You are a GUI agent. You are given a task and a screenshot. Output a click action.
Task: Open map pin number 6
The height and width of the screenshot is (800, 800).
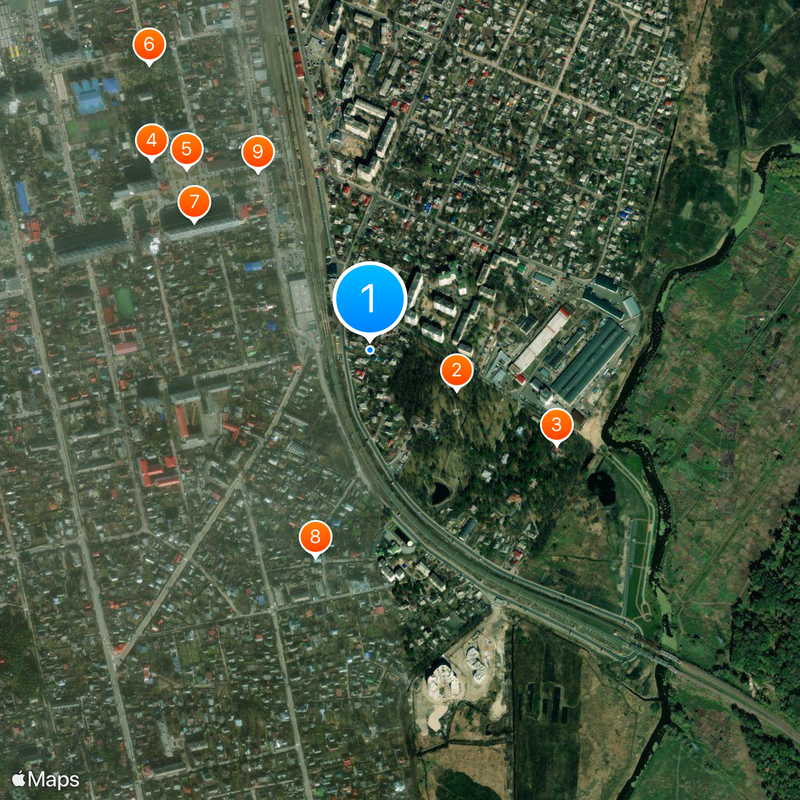tap(149, 44)
